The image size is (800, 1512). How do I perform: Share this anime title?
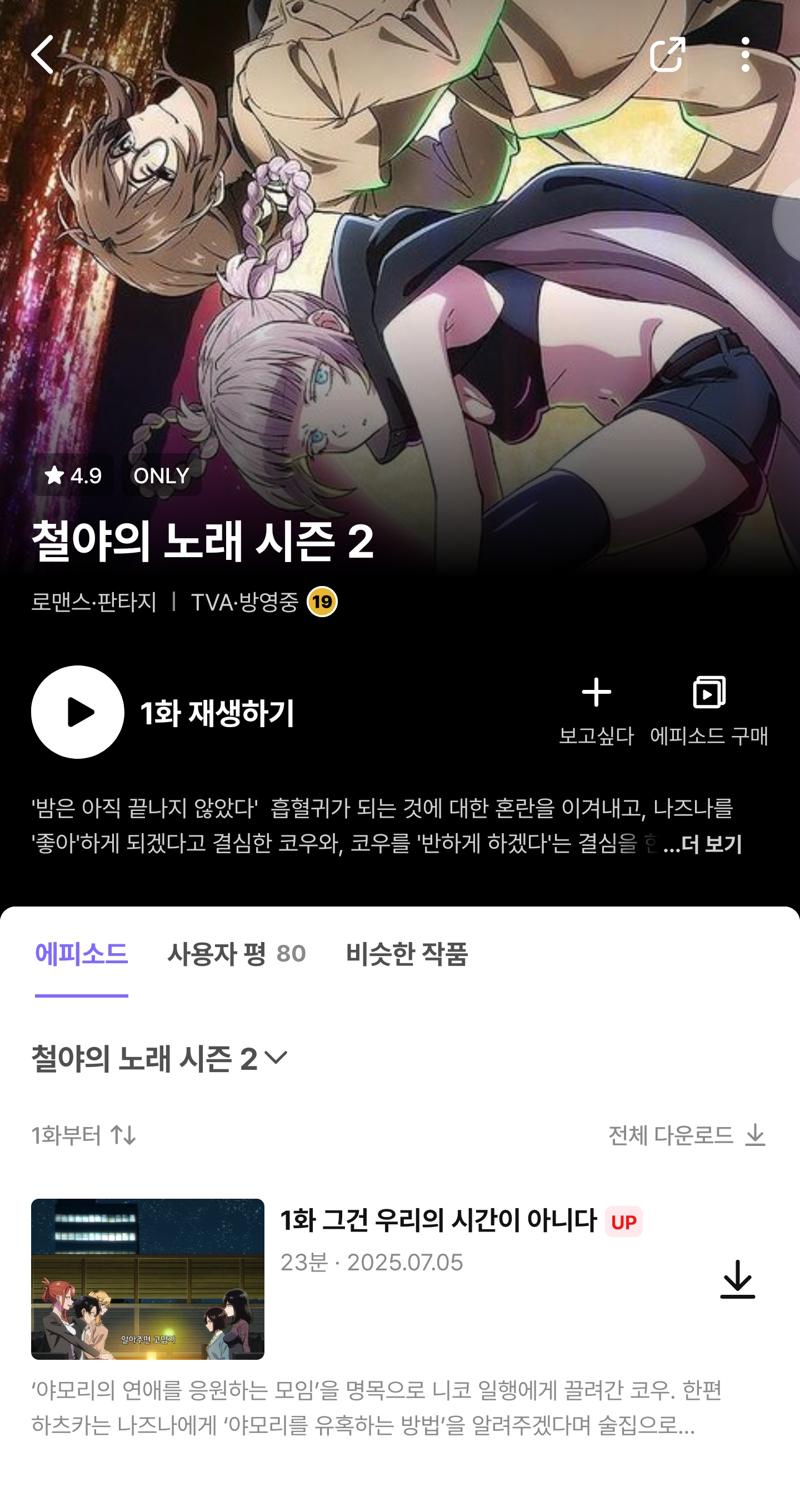pyautogui.click(x=667, y=54)
